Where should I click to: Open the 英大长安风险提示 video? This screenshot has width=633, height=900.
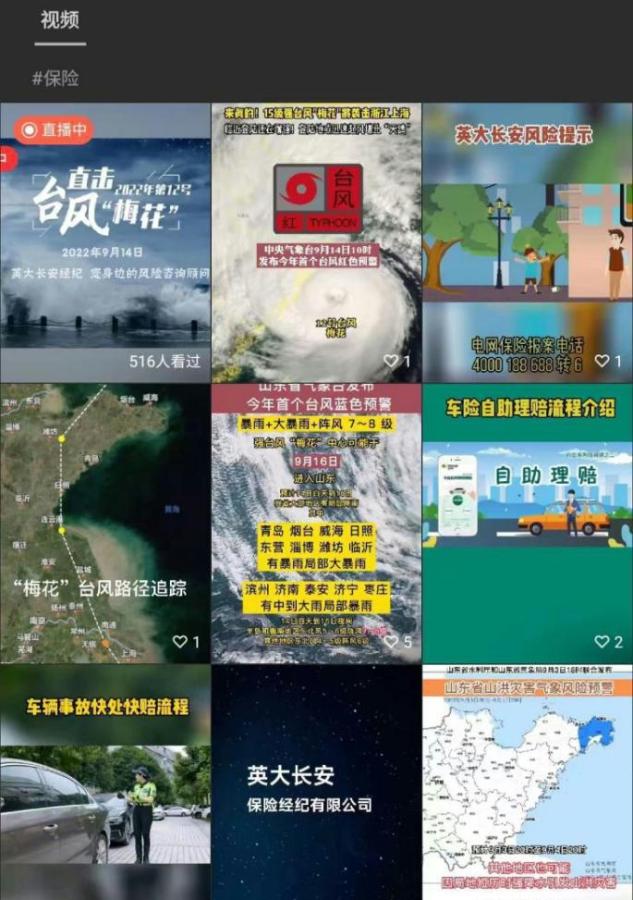pos(527,242)
